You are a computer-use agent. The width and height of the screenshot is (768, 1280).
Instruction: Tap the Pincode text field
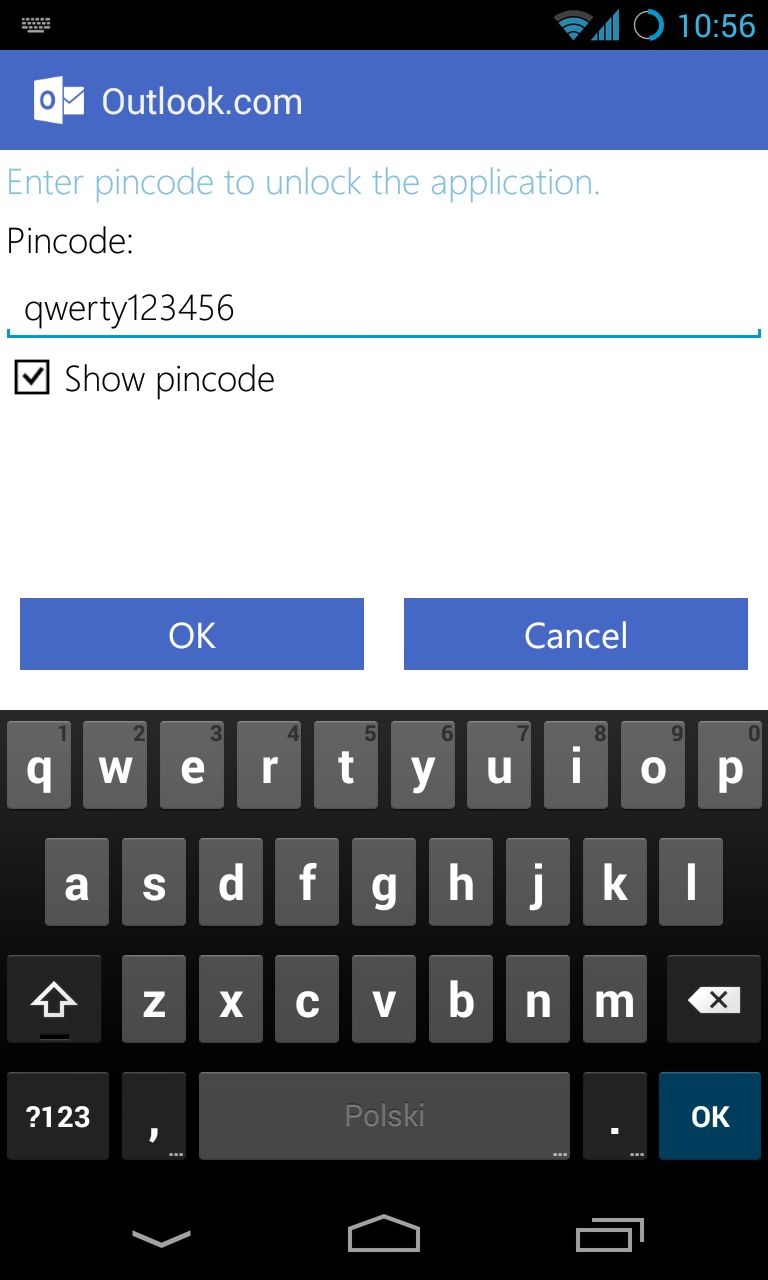(384, 309)
